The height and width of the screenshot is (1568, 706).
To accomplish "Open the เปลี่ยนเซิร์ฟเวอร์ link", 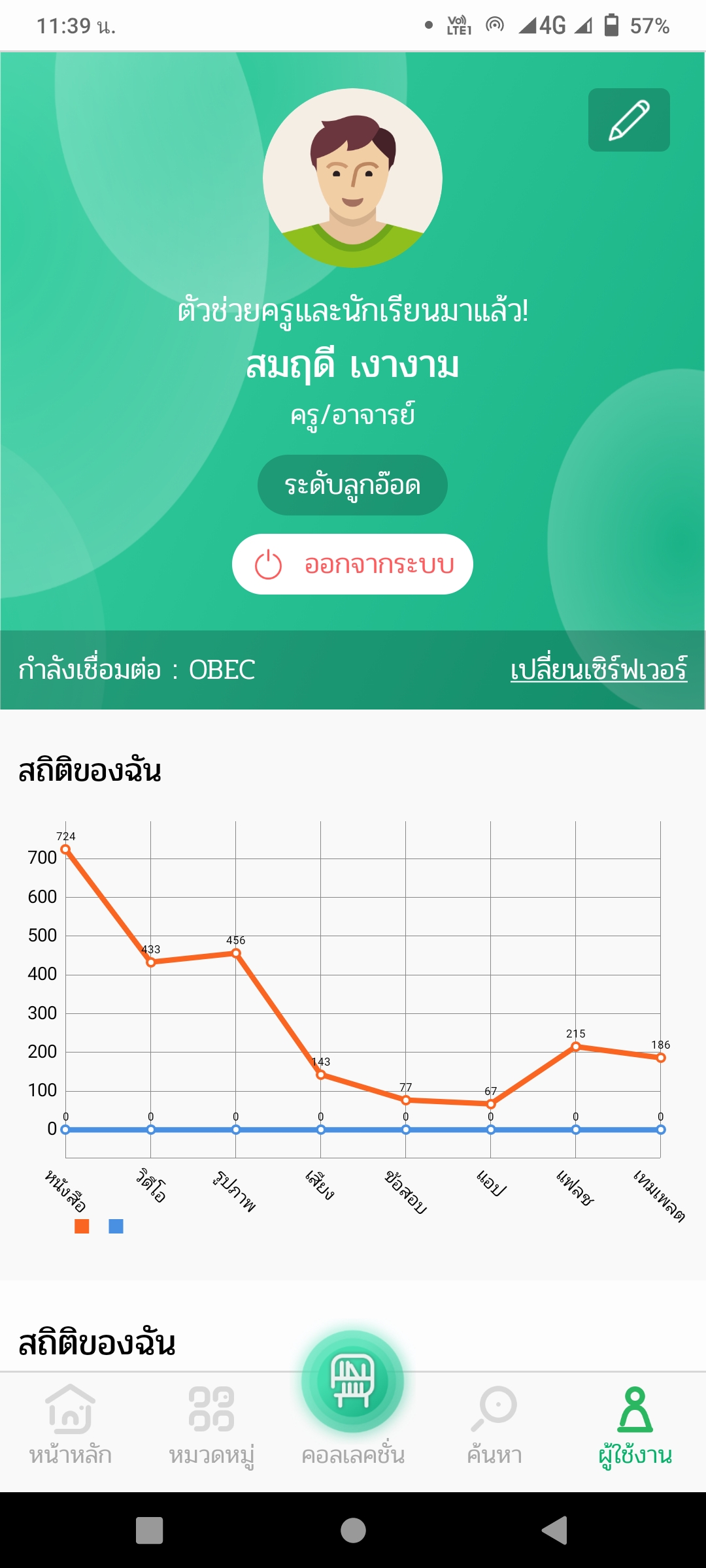I will 598,670.
